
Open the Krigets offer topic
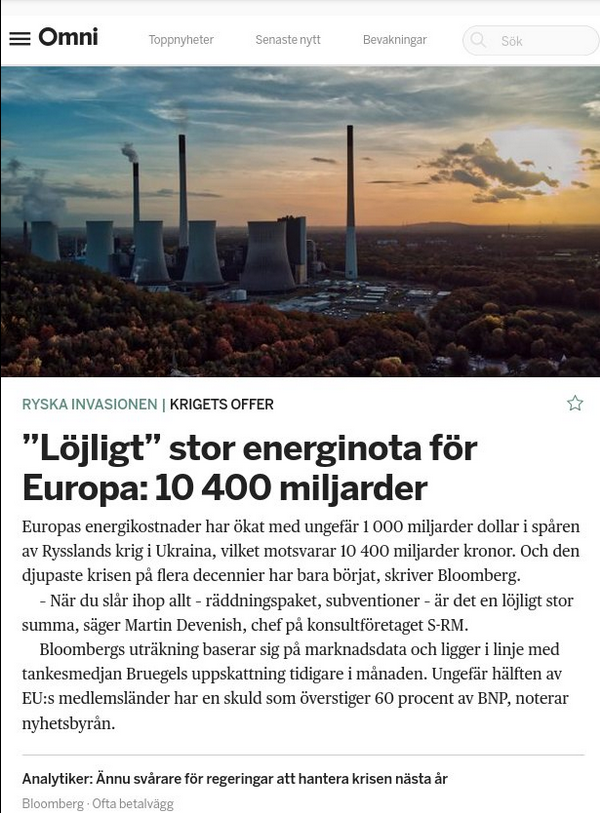[x=221, y=405]
